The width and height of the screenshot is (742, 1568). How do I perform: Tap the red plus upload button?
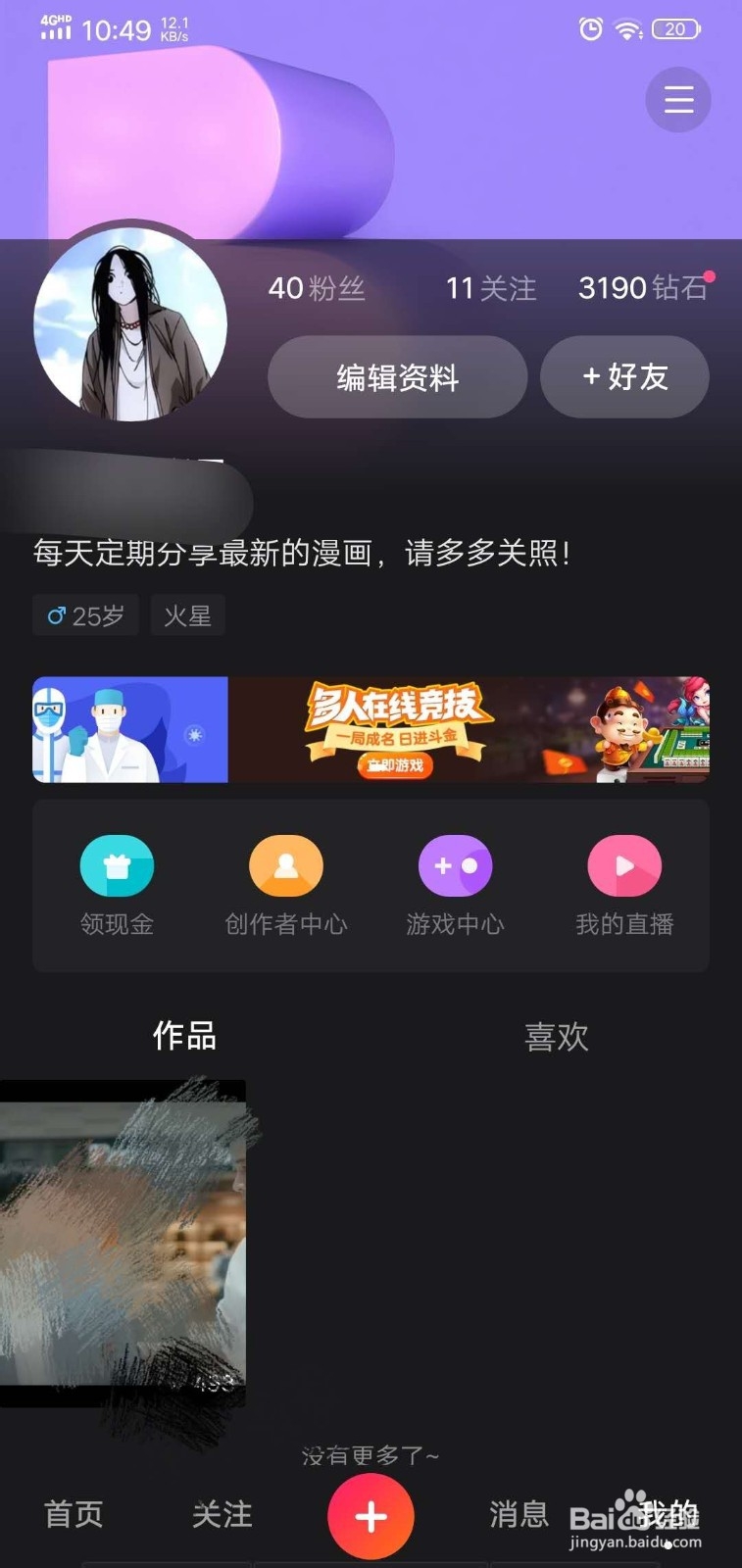coord(371,1515)
